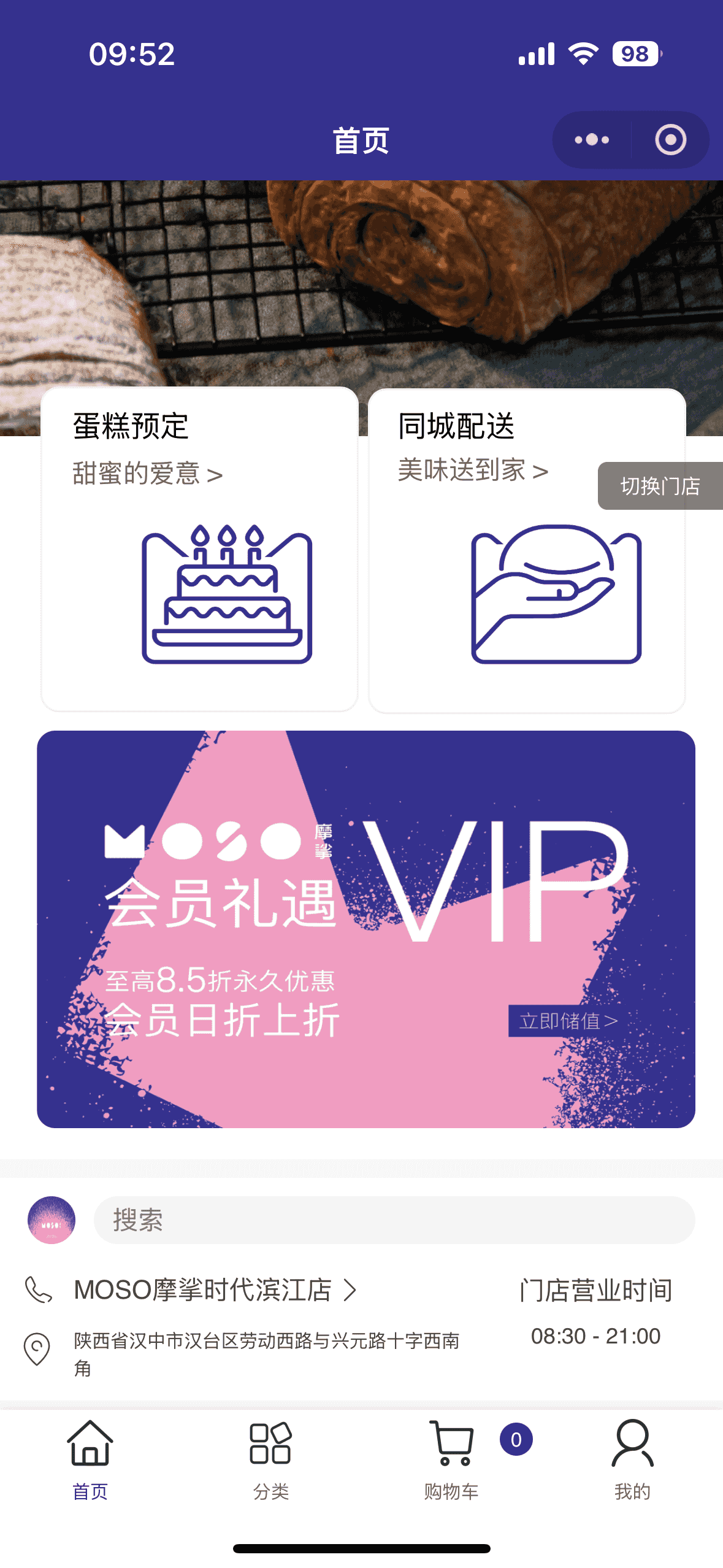Viewport: 723px width, 1568px height.
Task: Tap the 搜索 search field
Action: [394, 1220]
